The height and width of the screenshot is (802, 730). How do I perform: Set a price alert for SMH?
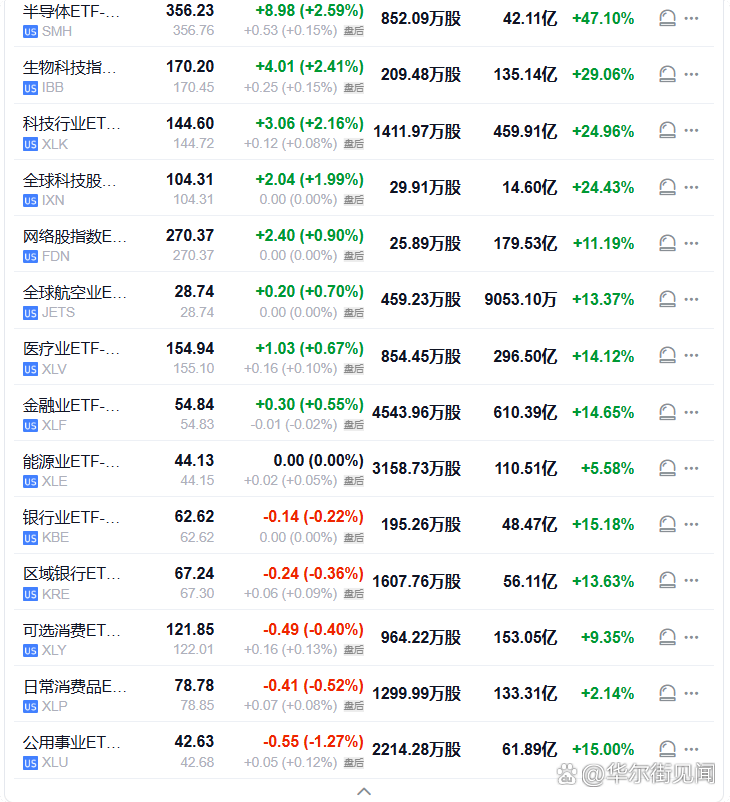668,18
